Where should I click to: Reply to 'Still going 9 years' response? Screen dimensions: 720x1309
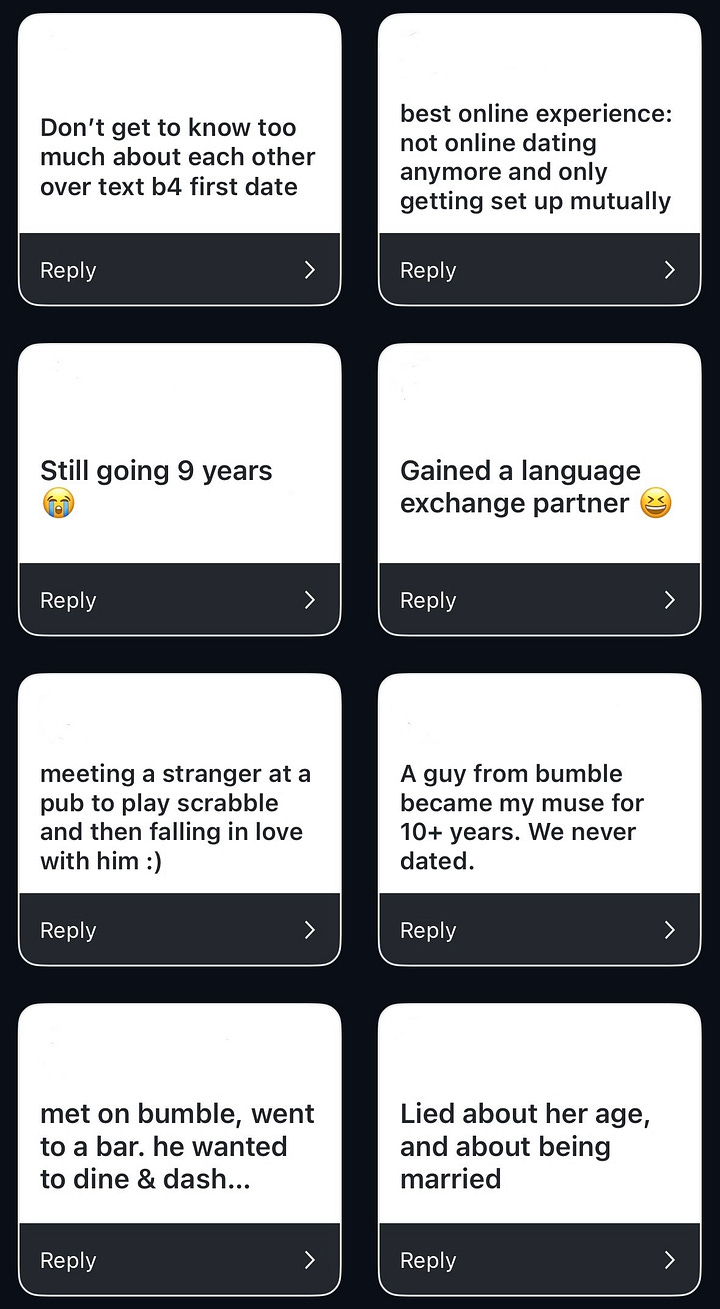pos(180,600)
